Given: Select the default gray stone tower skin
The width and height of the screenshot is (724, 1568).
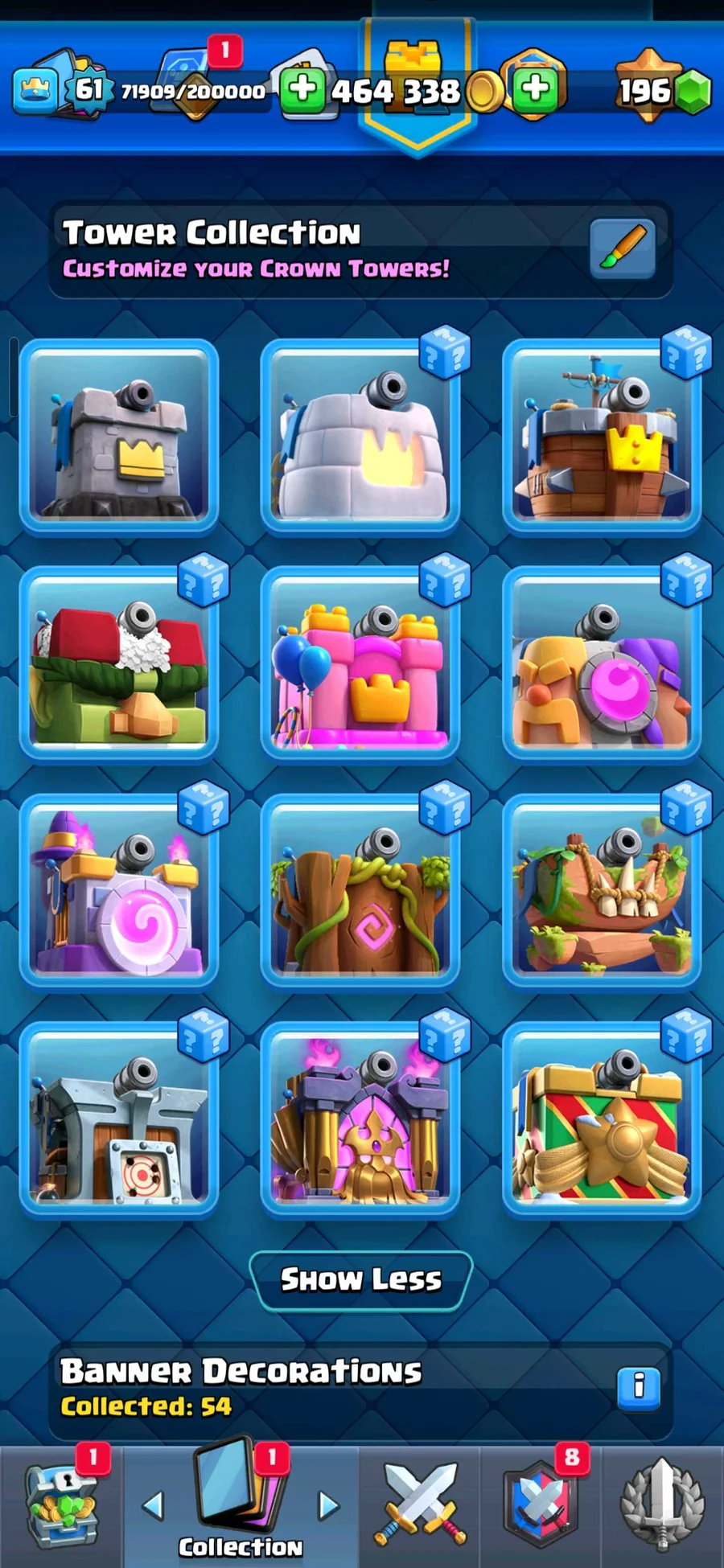Looking at the screenshot, I should coord(119,437).
